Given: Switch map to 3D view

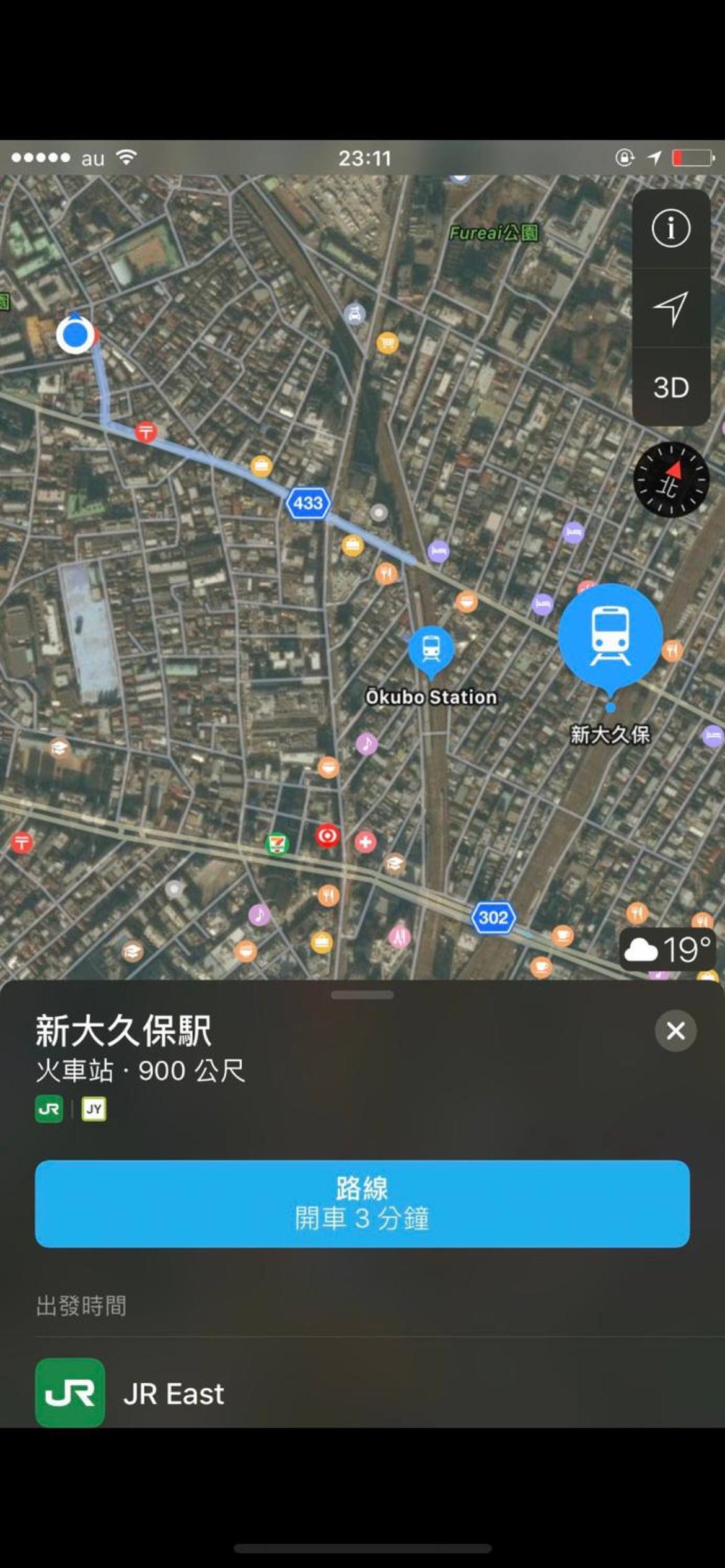Looking at the screenshot, I should 670,388.
